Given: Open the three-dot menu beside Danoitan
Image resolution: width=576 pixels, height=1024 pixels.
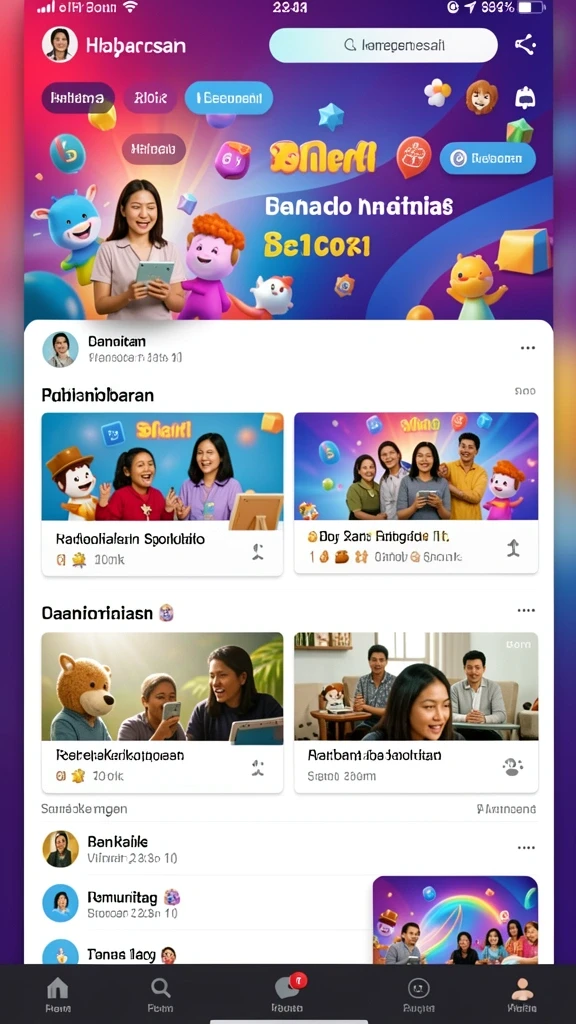Looking at the screenshot, I should point(528,348).
